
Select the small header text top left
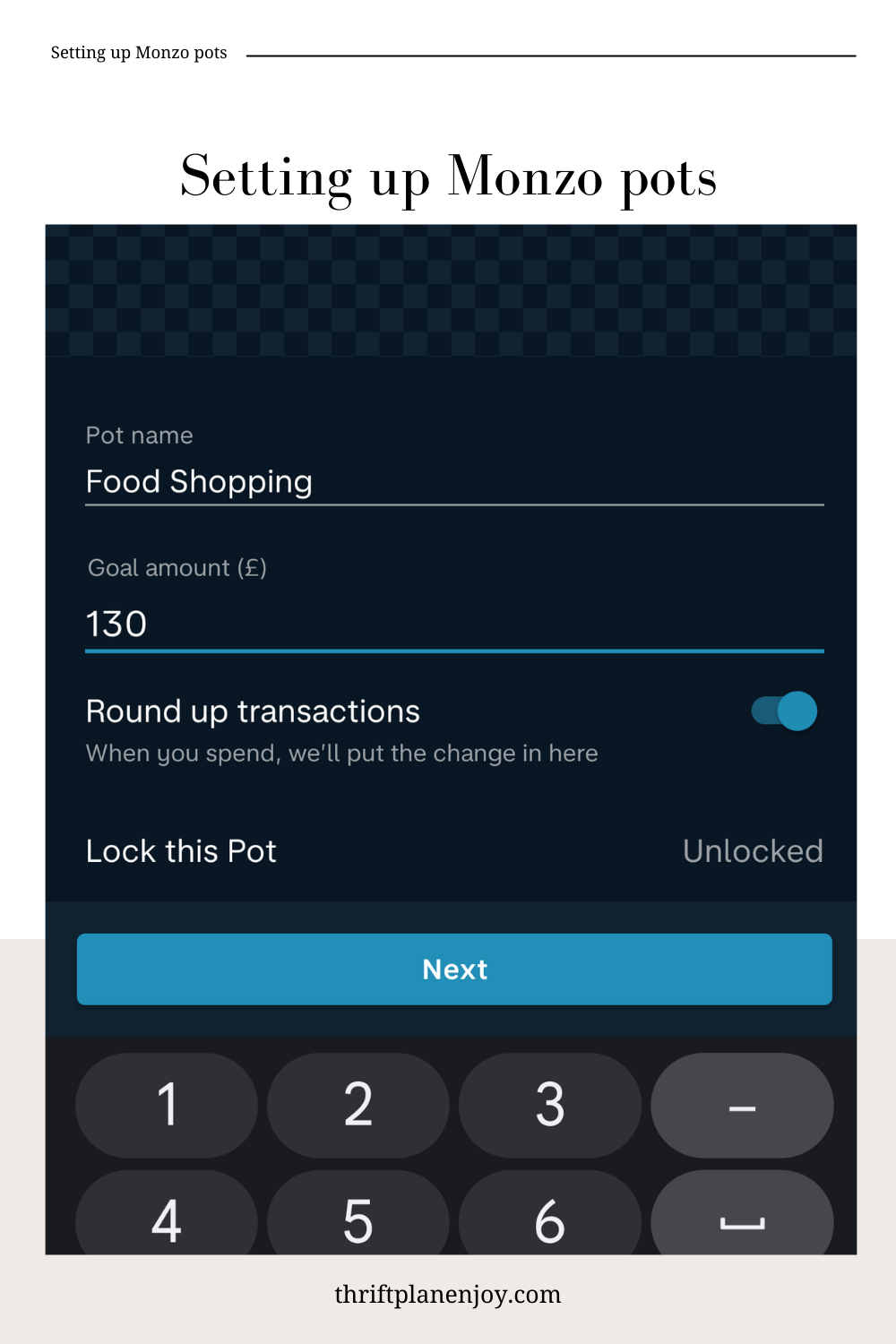point(139,53)
